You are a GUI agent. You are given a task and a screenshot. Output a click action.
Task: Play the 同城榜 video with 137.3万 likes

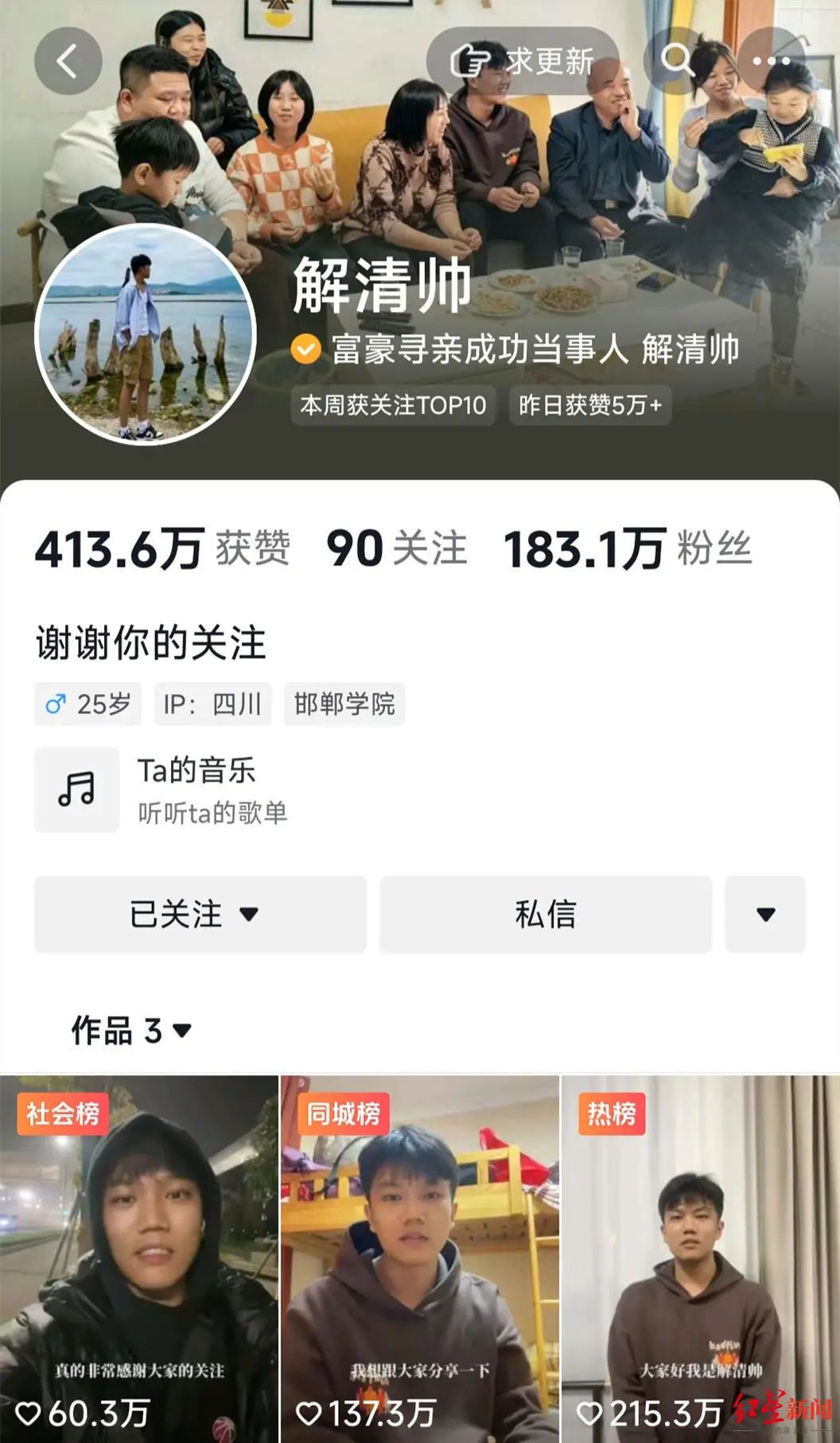[420, 1258]
